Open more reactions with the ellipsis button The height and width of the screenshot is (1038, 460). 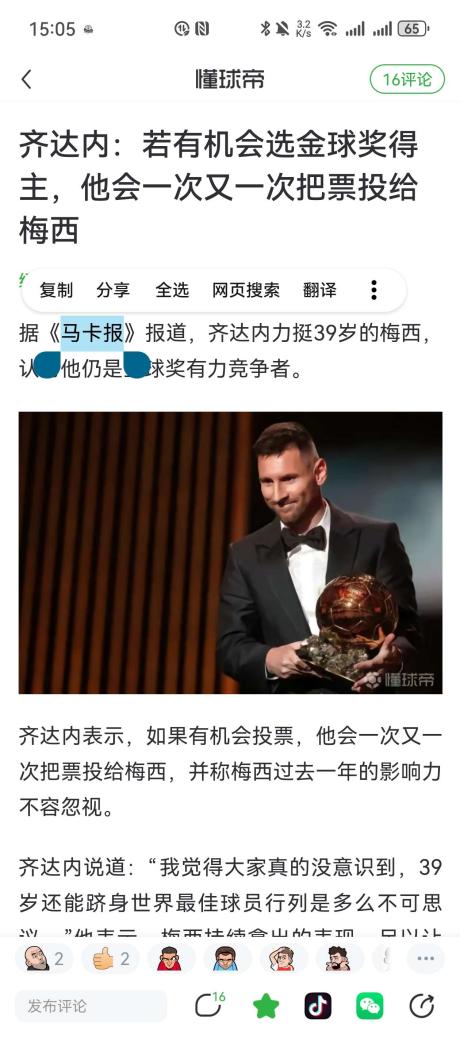(x=426, y=958)
